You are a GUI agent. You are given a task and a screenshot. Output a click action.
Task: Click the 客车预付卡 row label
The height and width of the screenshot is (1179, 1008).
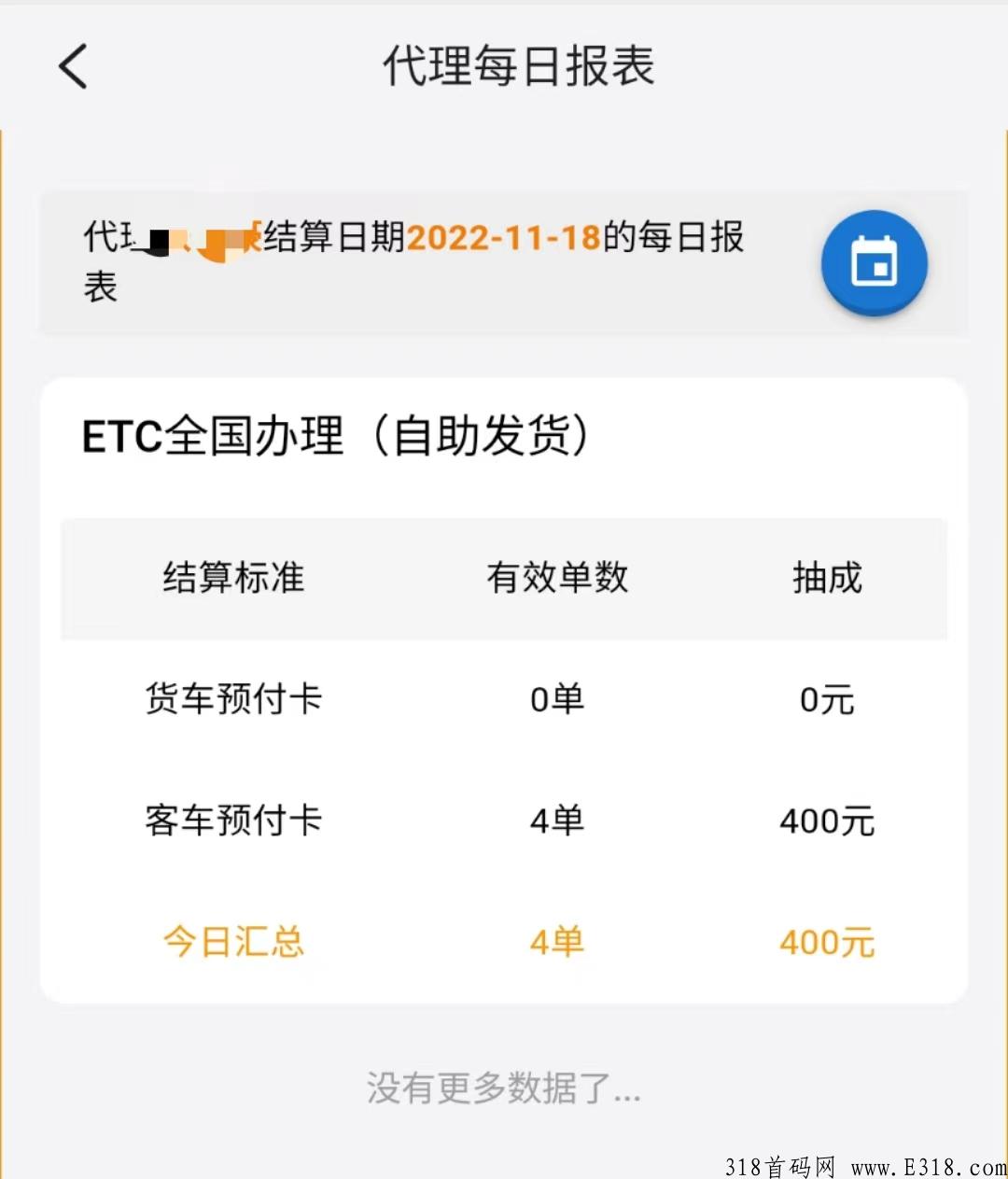pyautogui.click(x=233, y=821)
